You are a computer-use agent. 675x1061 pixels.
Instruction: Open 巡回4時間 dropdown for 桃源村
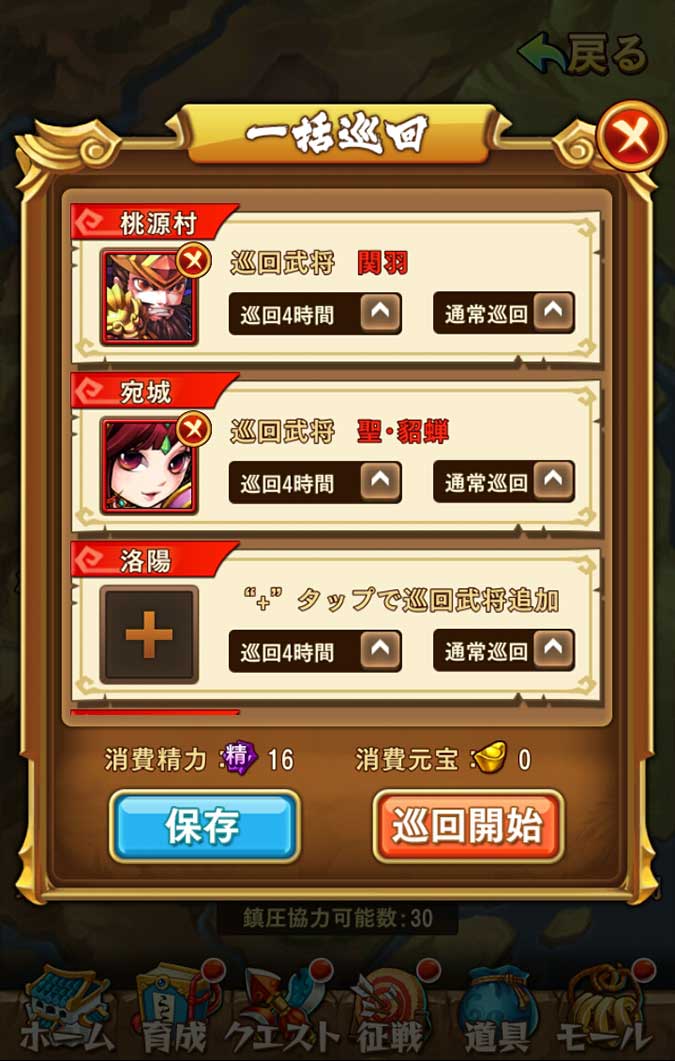point(315,314)
